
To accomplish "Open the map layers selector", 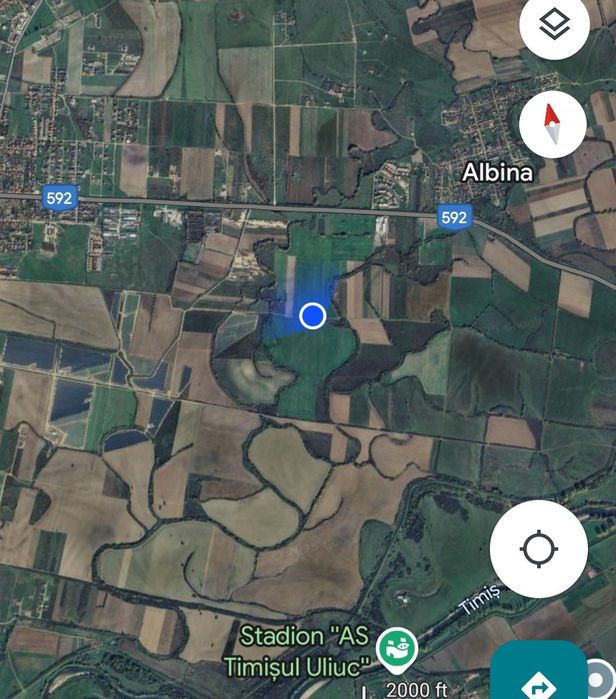I will pyautogui.click(x=553, y=25).
